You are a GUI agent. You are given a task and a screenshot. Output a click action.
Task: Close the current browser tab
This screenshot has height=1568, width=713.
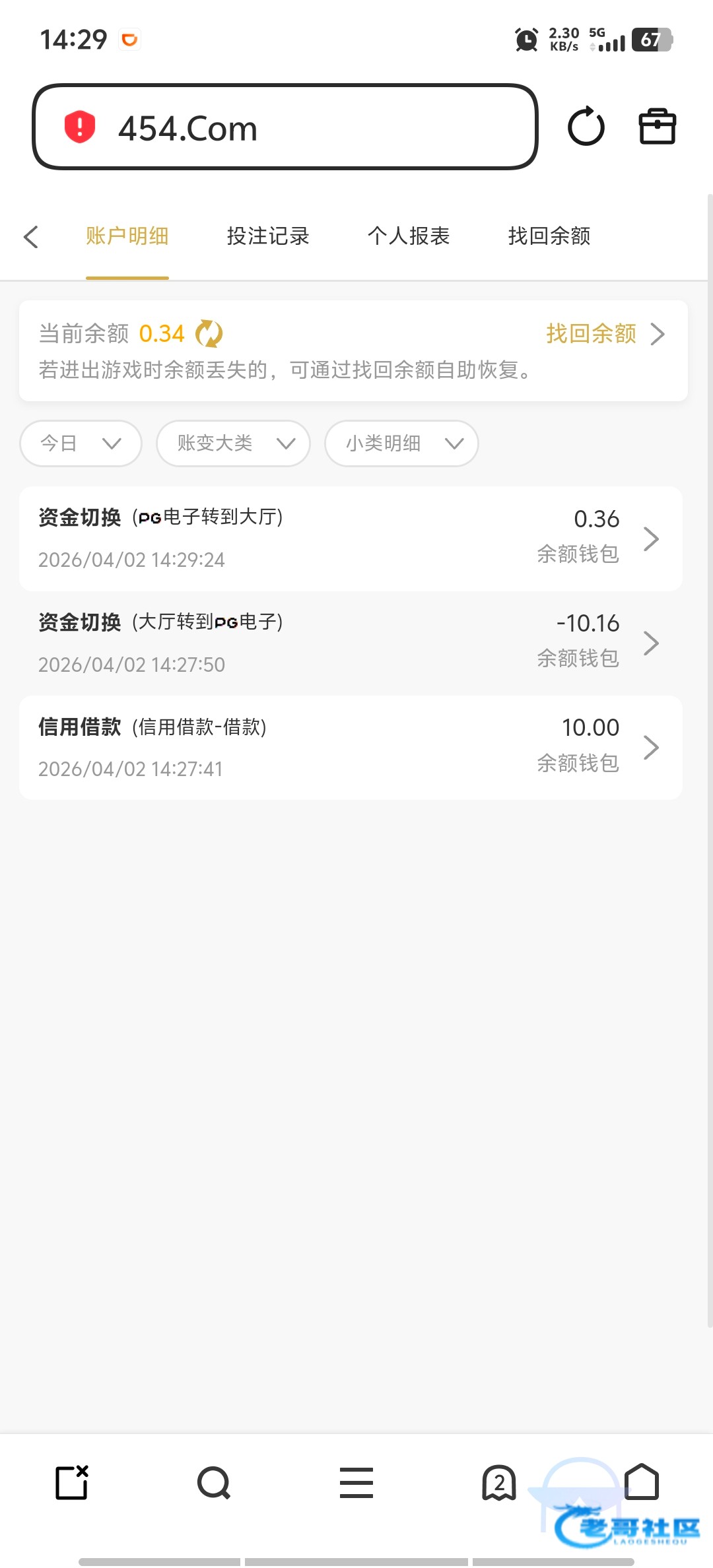point(72,1484)
